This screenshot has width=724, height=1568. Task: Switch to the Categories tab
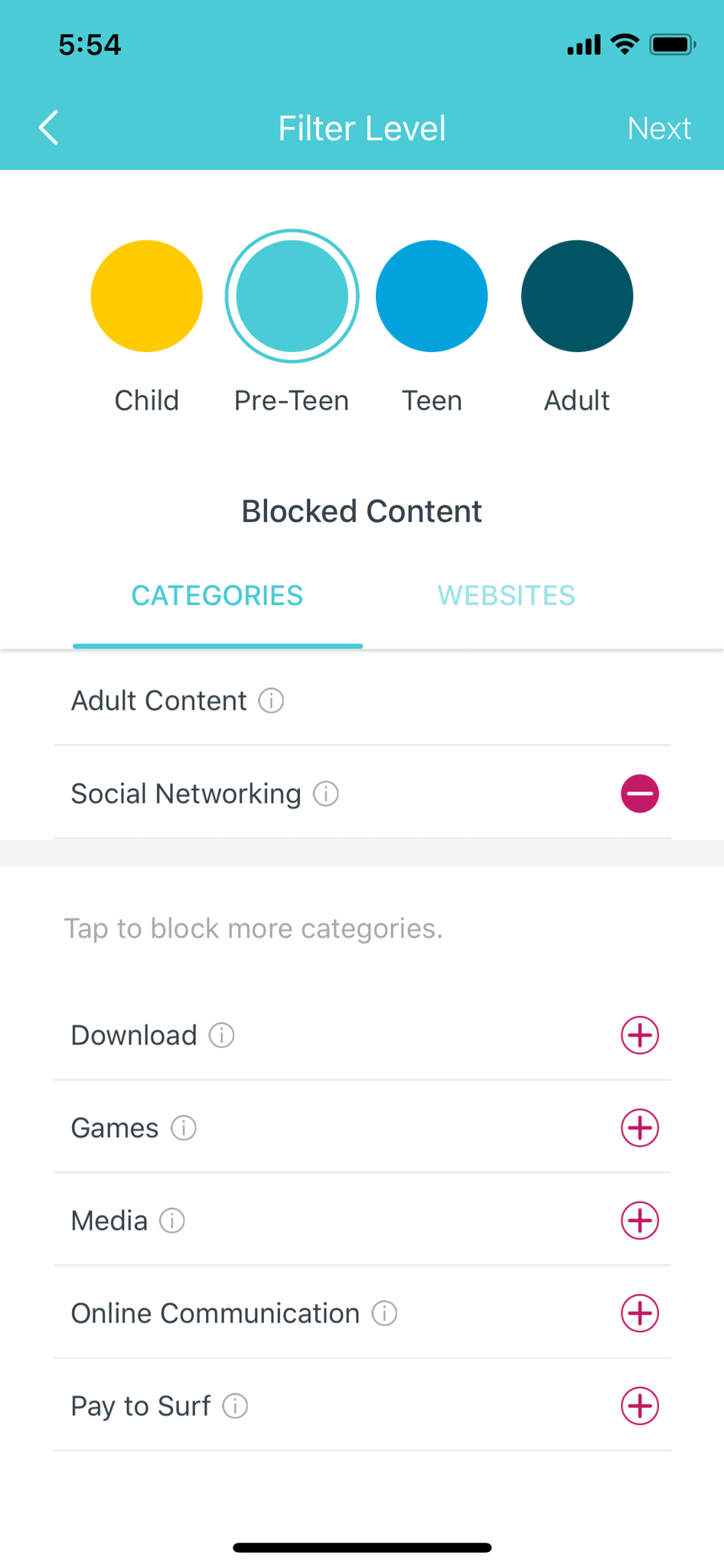(217, 596)
